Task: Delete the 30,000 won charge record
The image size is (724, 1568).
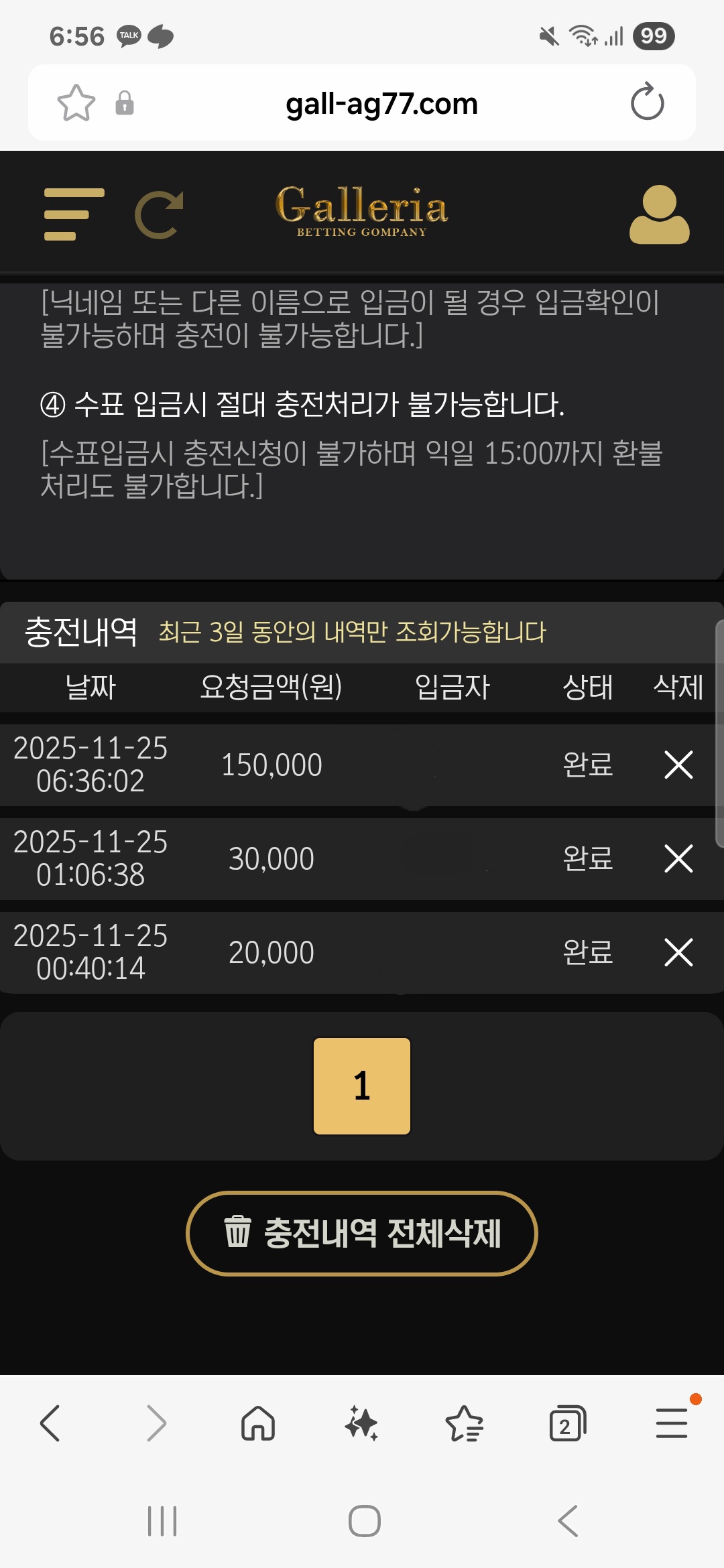Action: point(678,858)
